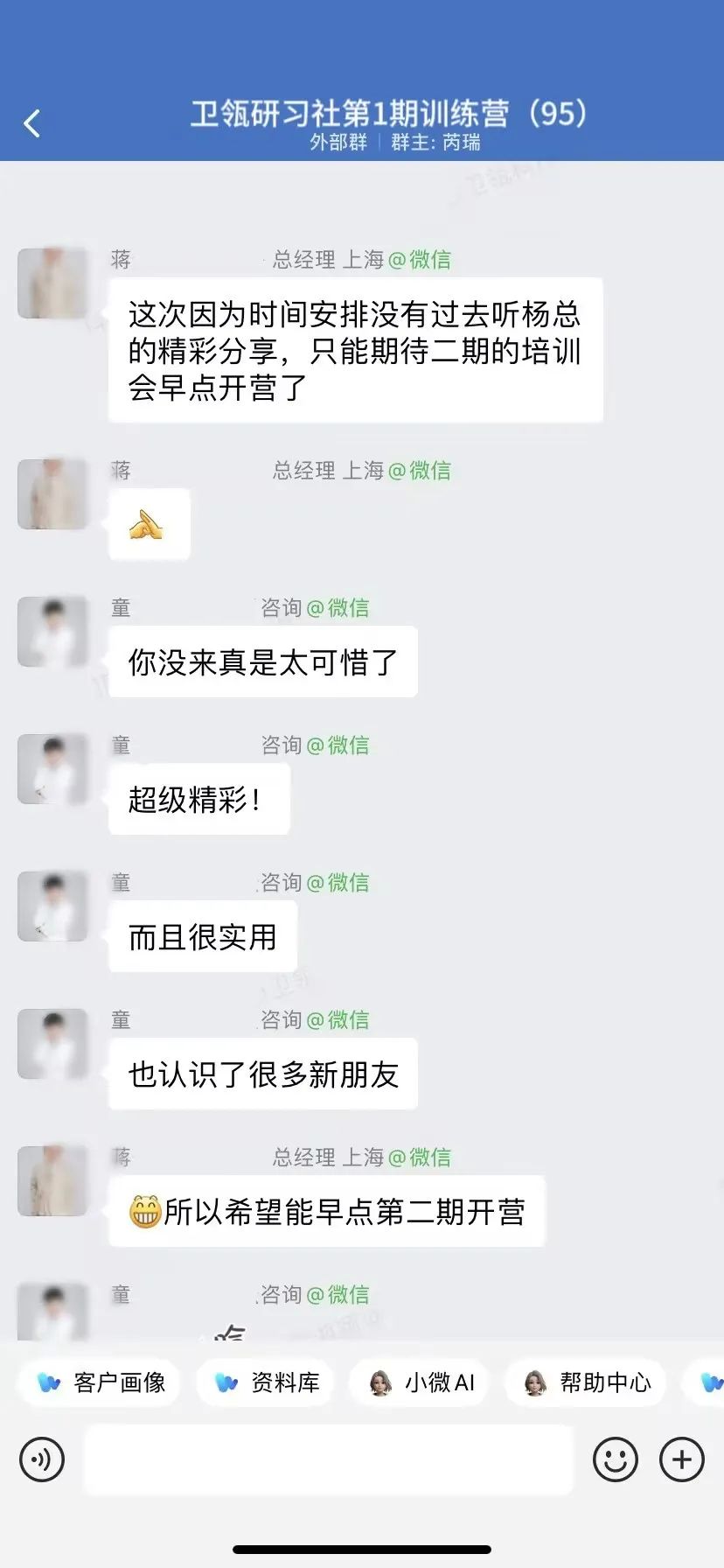
Task: Open the 资料库 shortcut
Action: [266, 1382]
